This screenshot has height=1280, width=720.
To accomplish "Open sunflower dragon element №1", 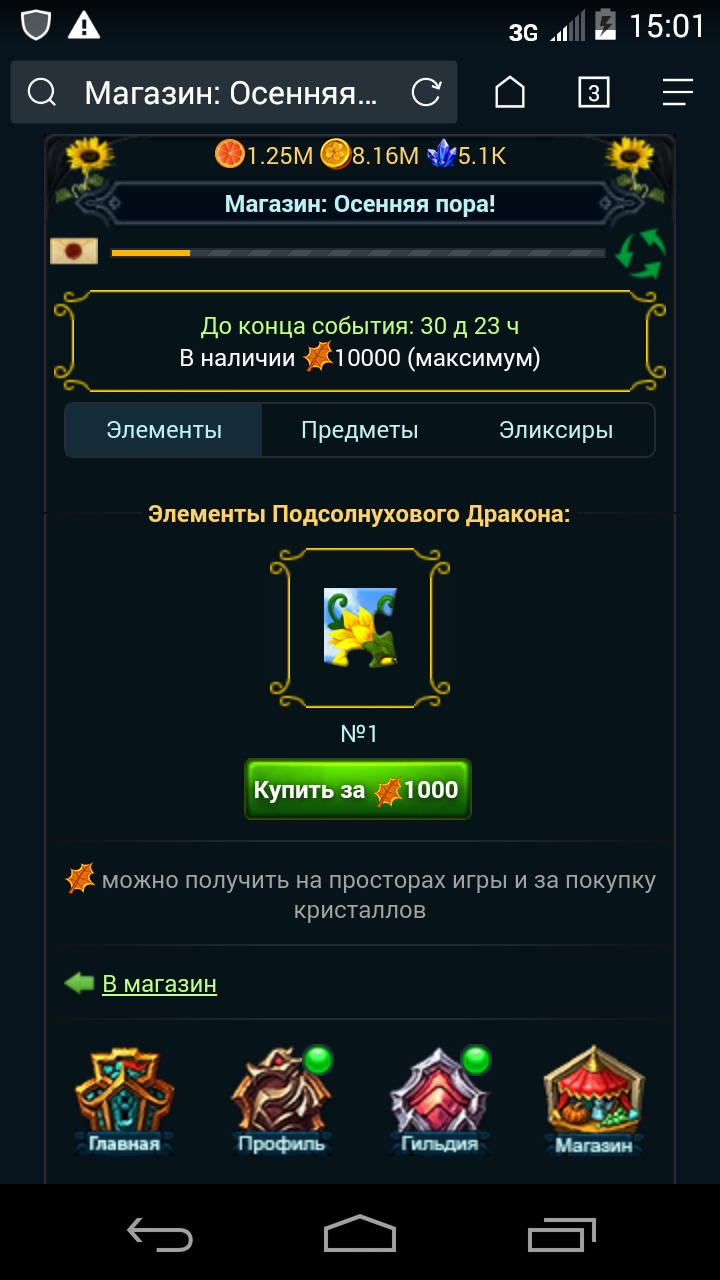I will coord(360,627).
